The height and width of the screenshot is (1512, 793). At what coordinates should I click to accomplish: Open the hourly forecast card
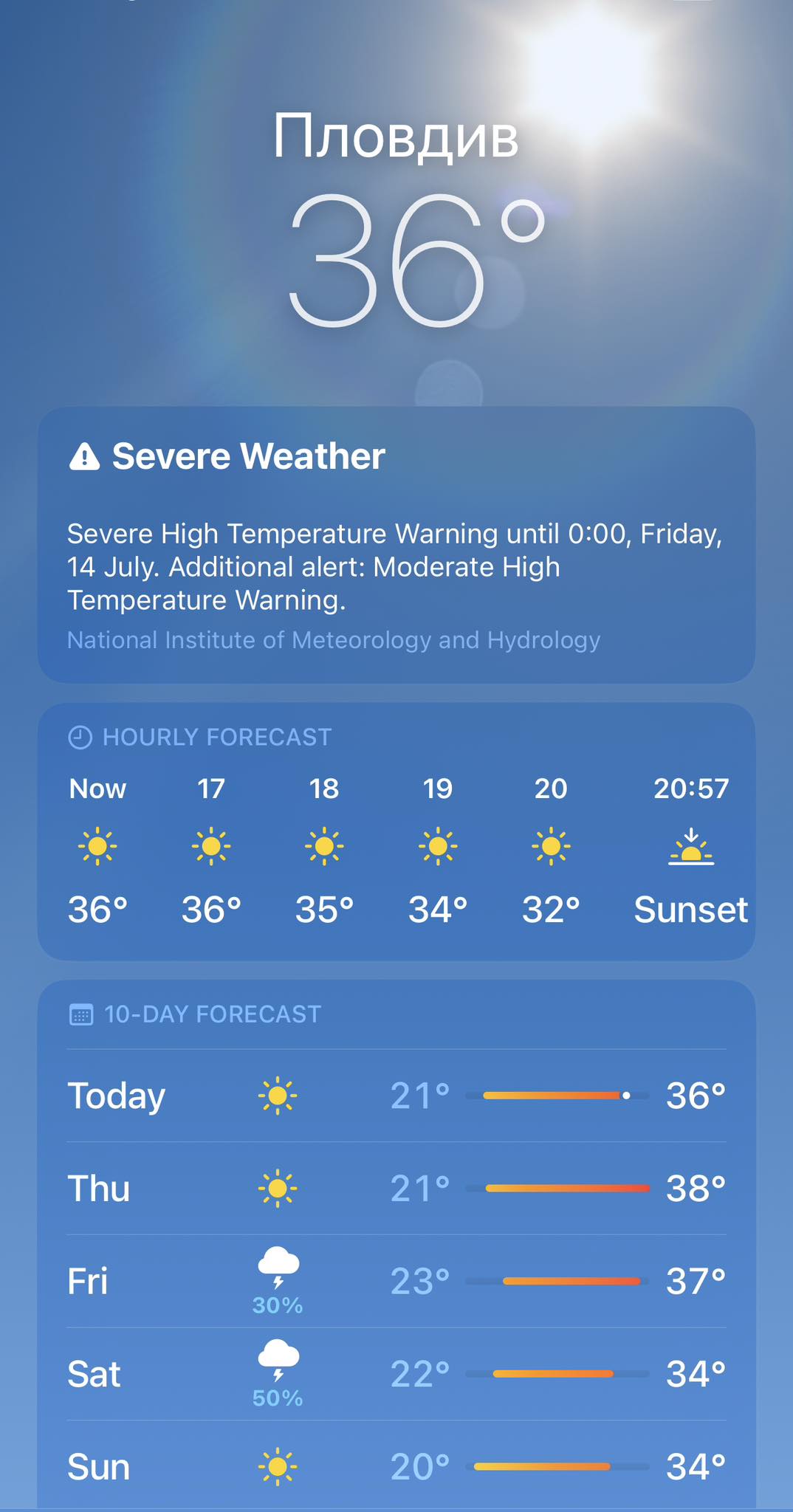[x=396, y=831]
